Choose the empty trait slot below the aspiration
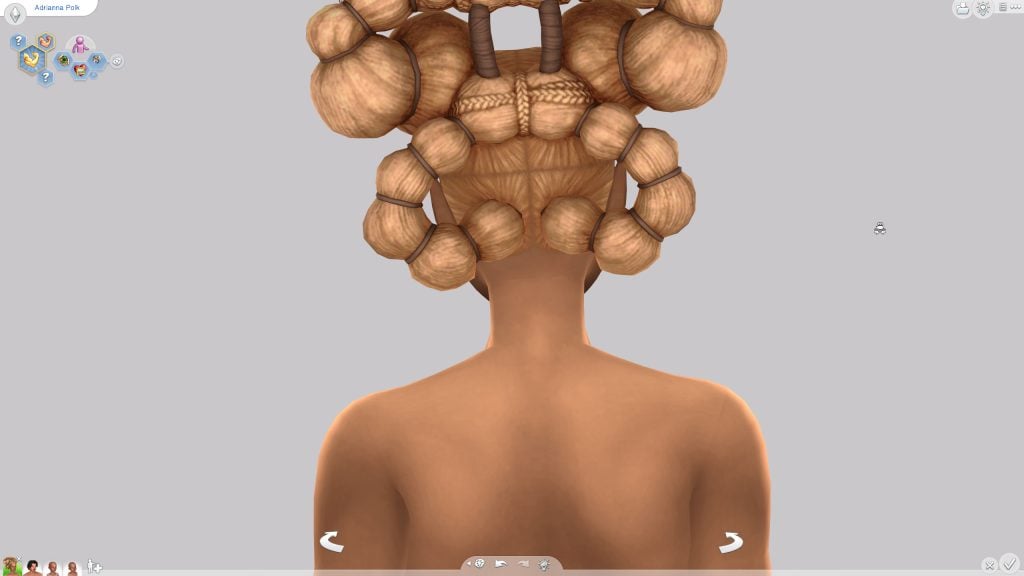Viewport: 1024px width, 576px height. point(45,78)
